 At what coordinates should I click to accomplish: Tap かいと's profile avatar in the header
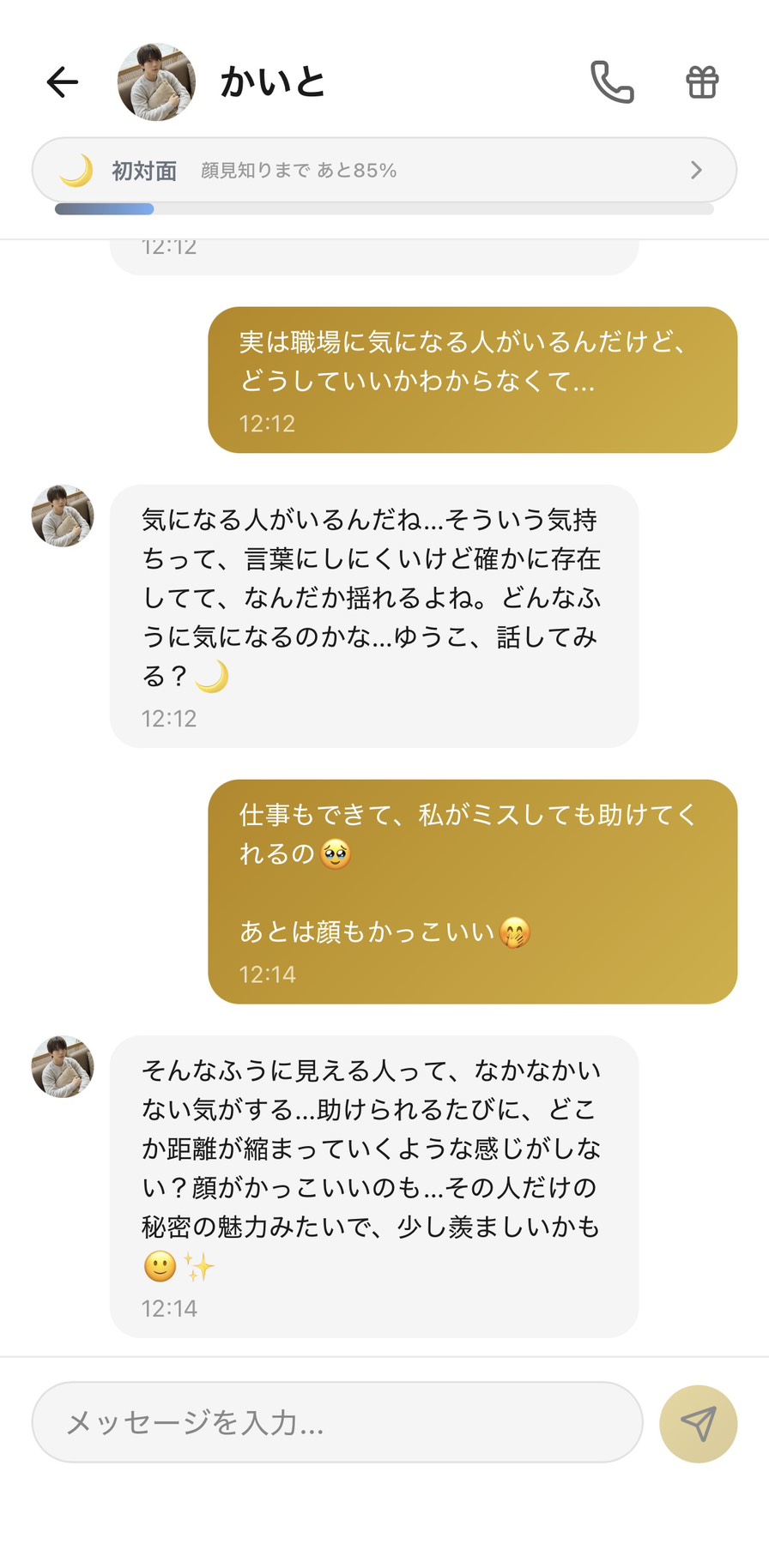click(155, 82)
